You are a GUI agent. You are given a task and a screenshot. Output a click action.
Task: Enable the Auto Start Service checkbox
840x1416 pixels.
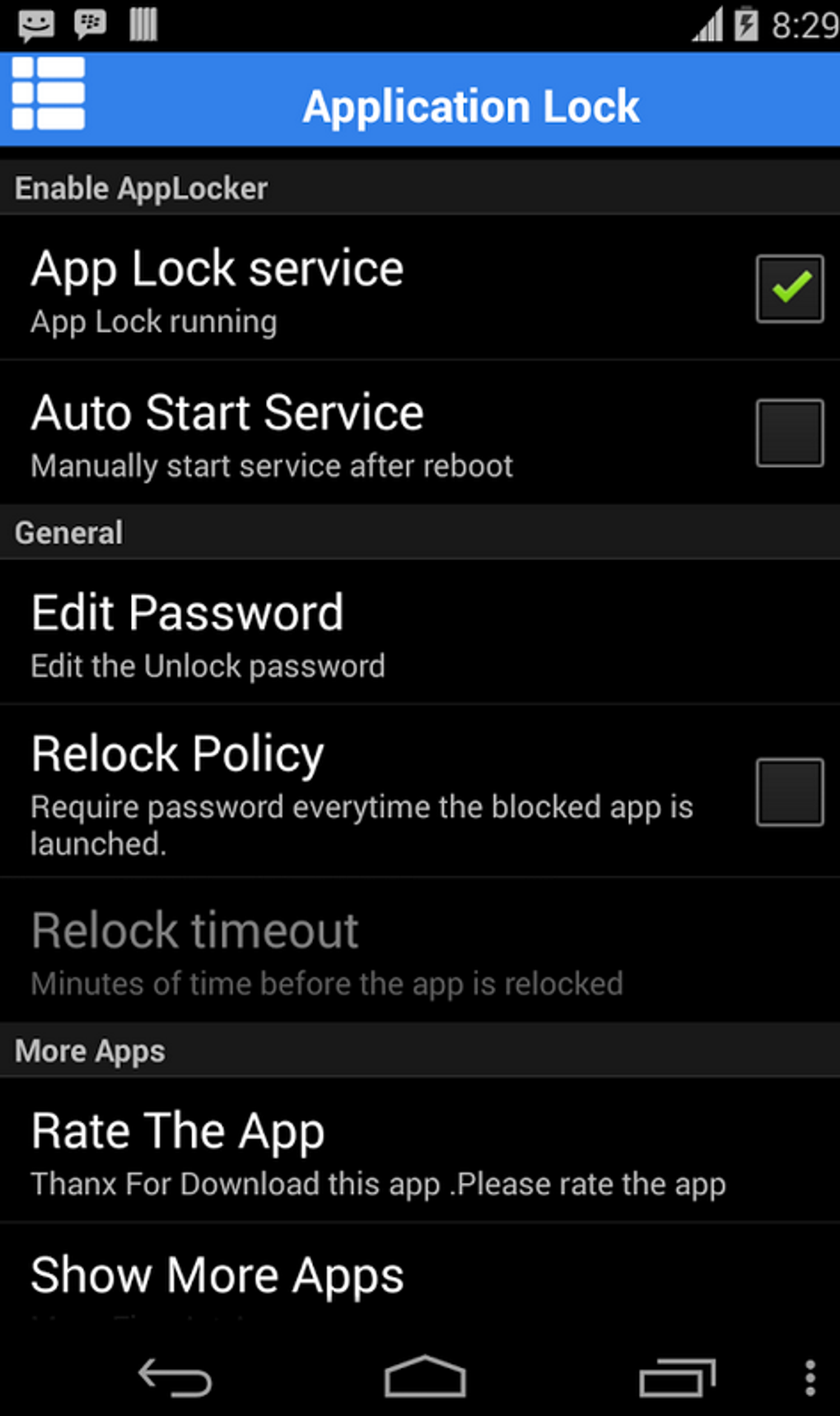tap(790, 432)
